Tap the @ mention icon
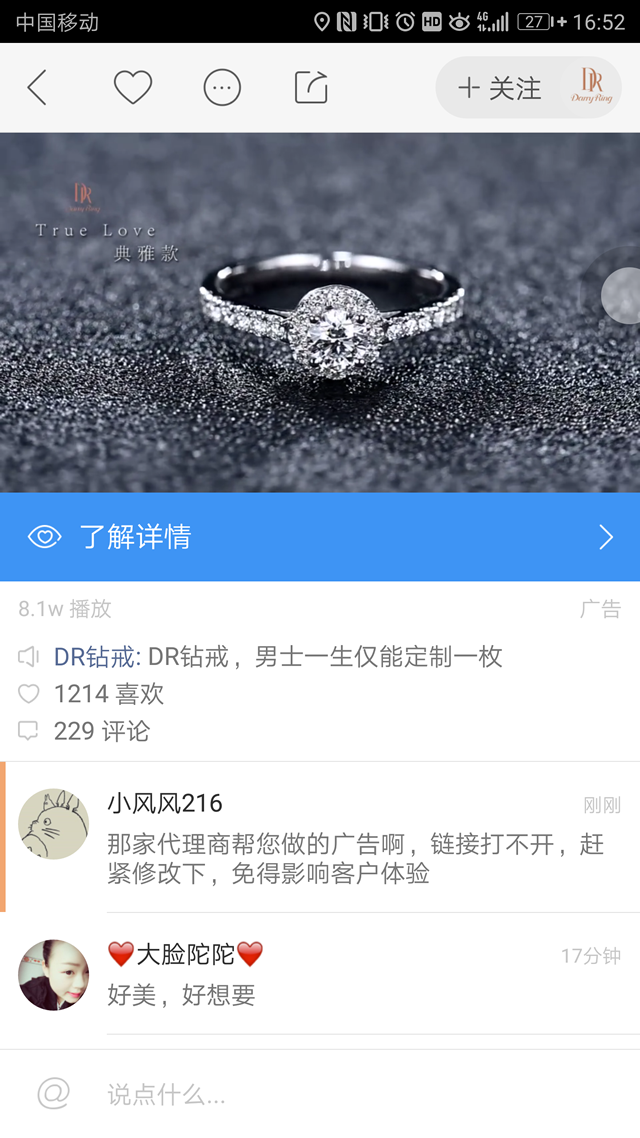 click(54, 1094)
